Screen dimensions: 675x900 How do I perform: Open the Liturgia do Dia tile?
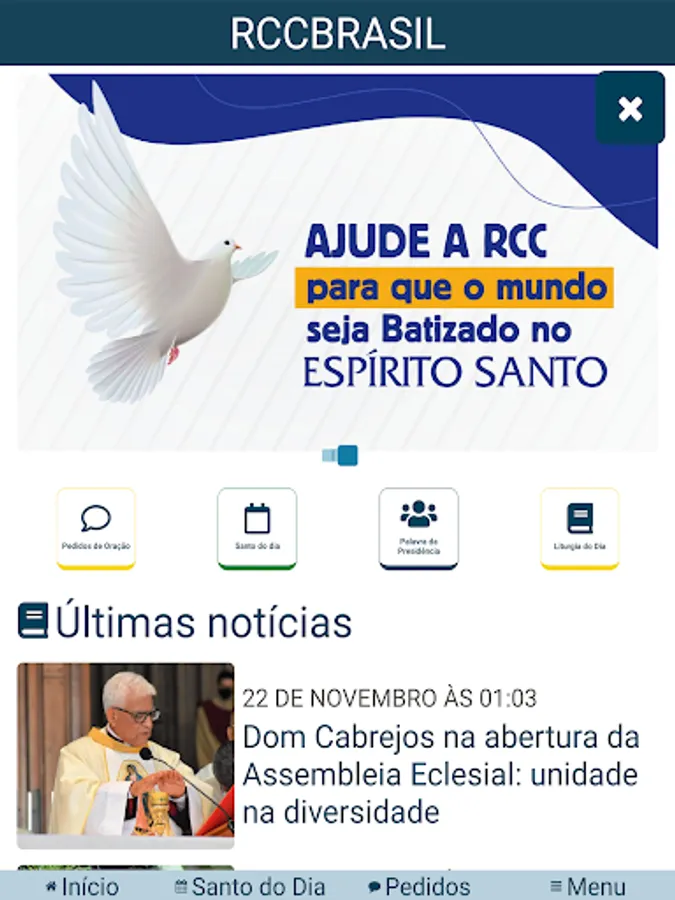tap(580, 529)
